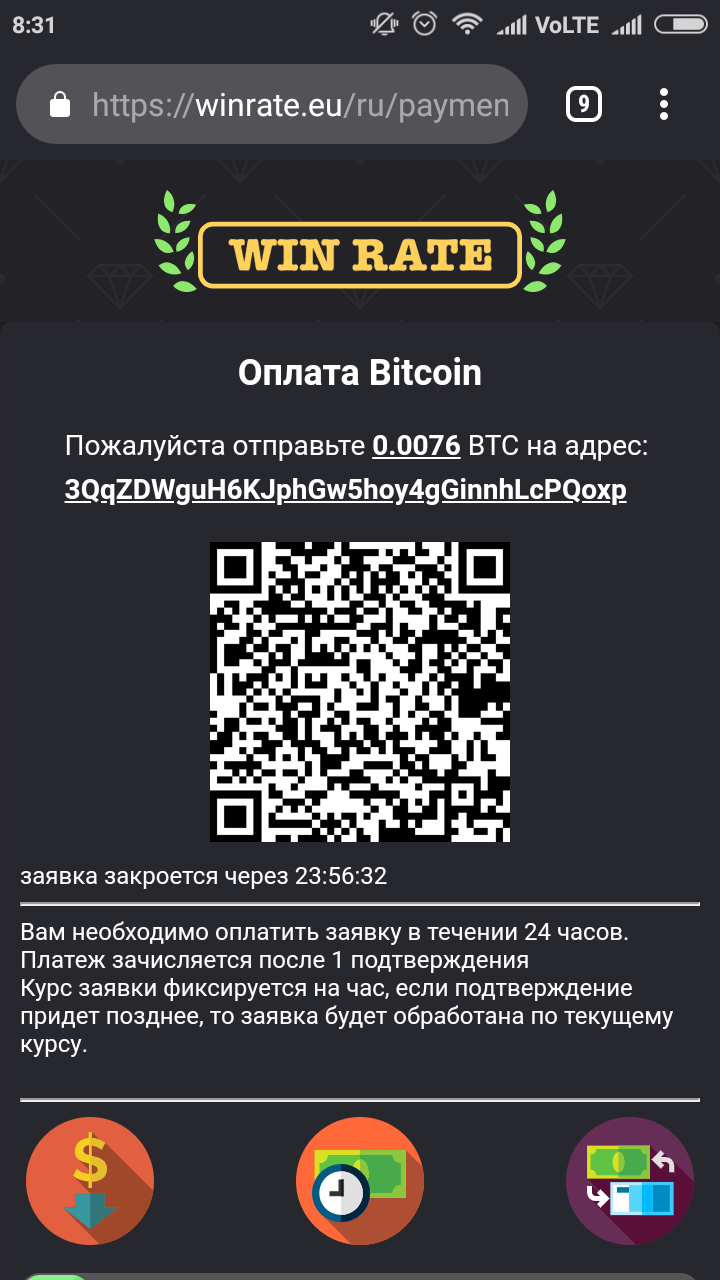Tap the underlined Bitcoin wallet address
This screenshot has height=1280, width=720.
[x=345, y=491]
